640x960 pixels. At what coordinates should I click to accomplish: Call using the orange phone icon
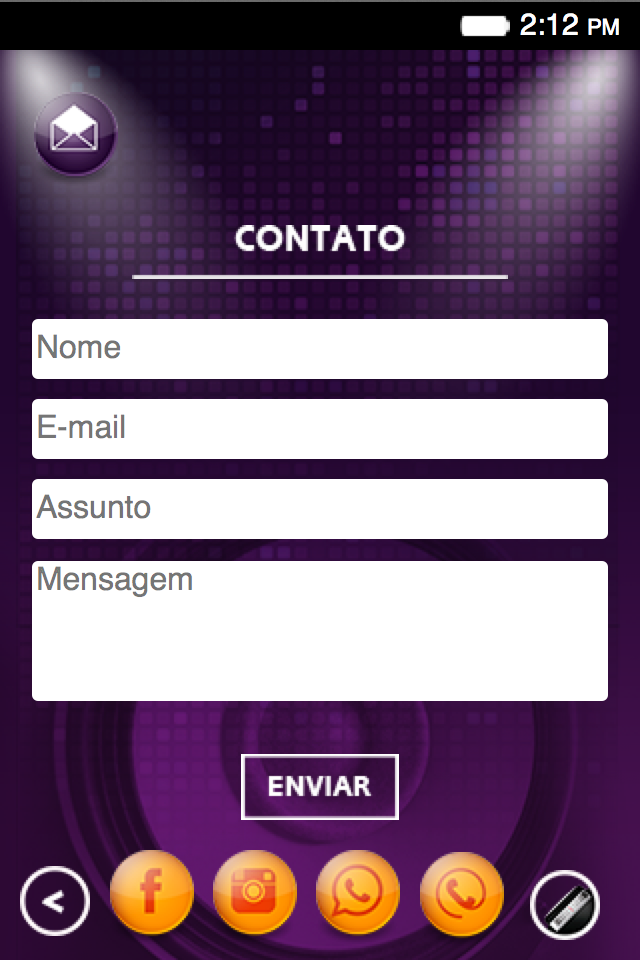461,892
